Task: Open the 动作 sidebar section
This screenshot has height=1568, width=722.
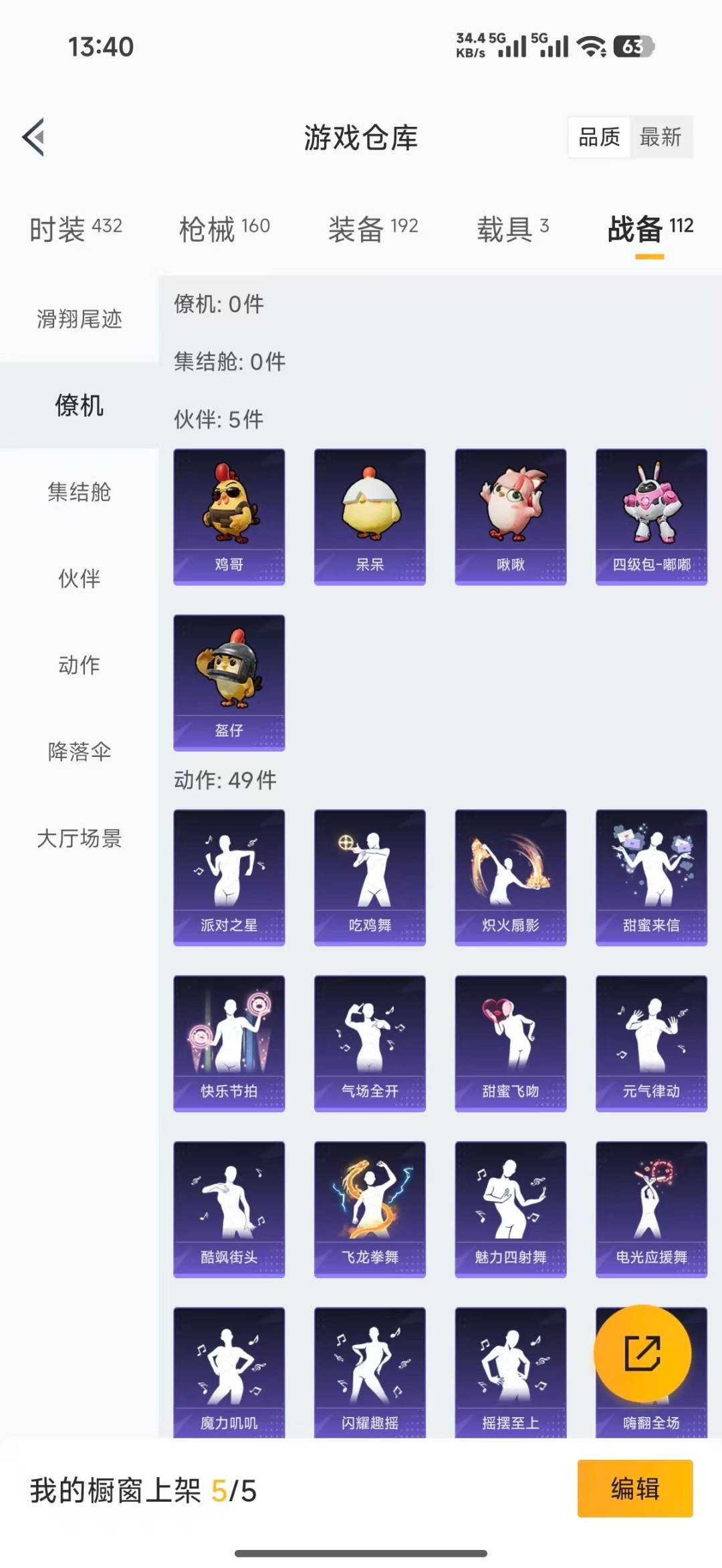Action: [78, 665]
